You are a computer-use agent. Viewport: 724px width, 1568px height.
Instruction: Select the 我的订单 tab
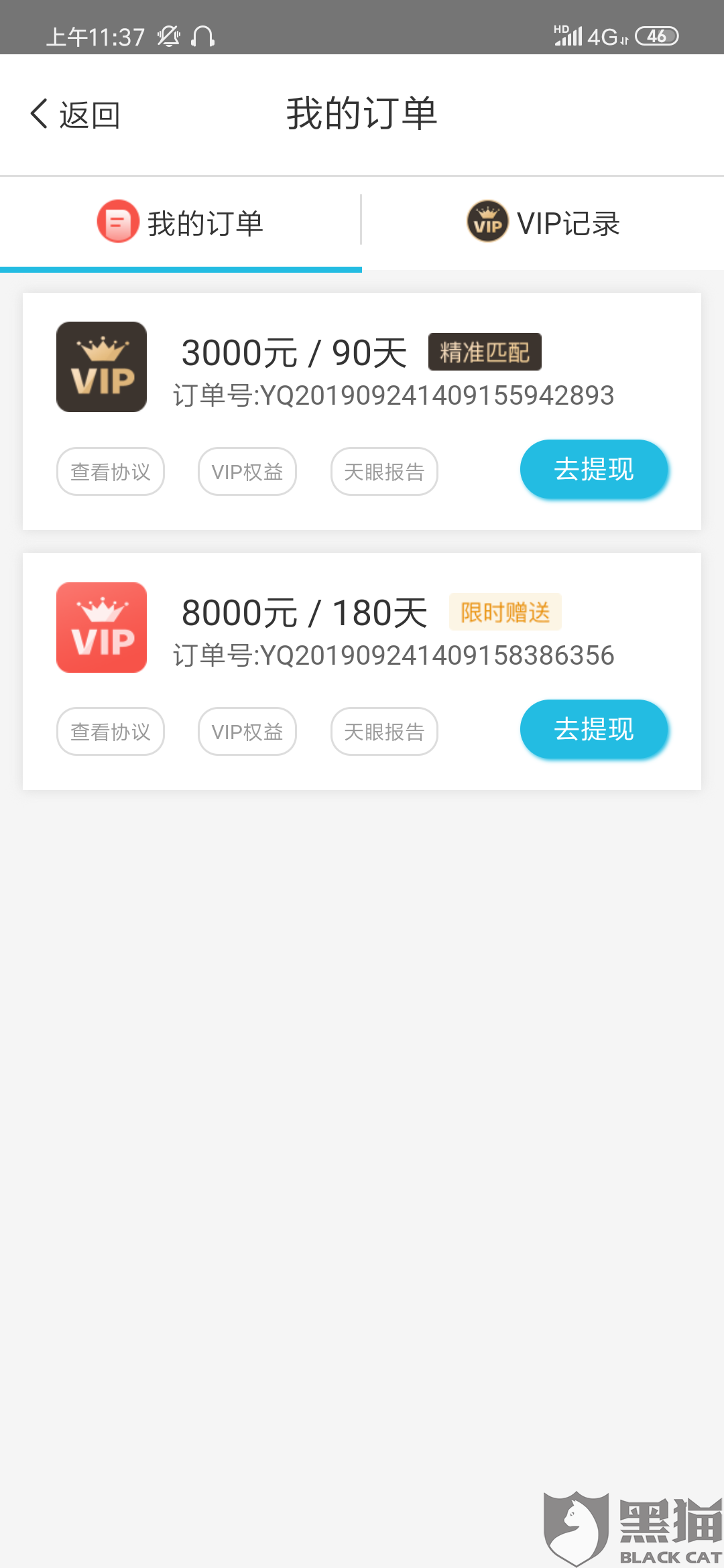click(x=181, y=223)
